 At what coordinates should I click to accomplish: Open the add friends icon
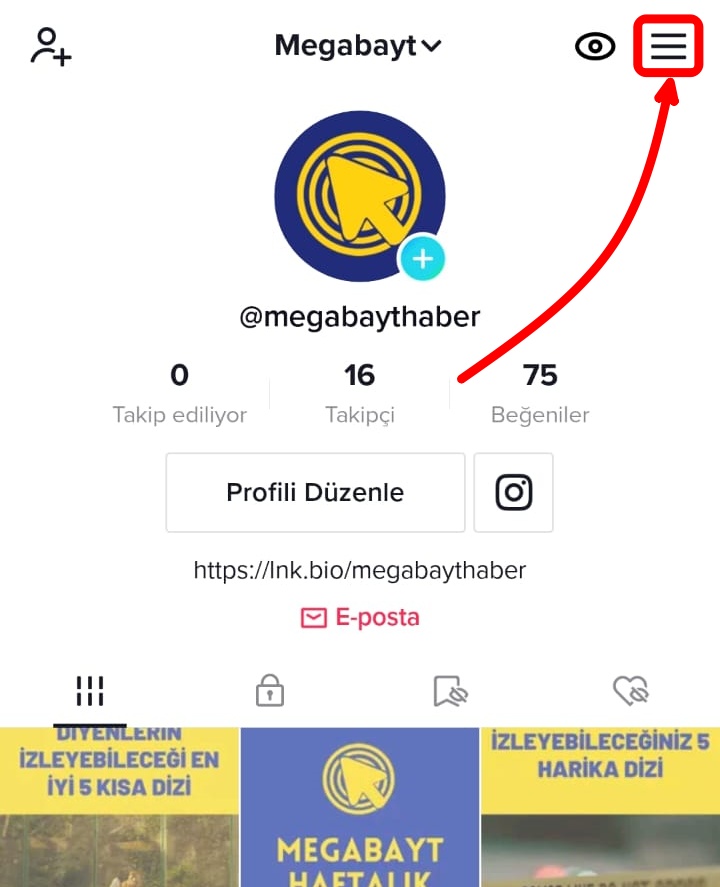tap(50, 47)
